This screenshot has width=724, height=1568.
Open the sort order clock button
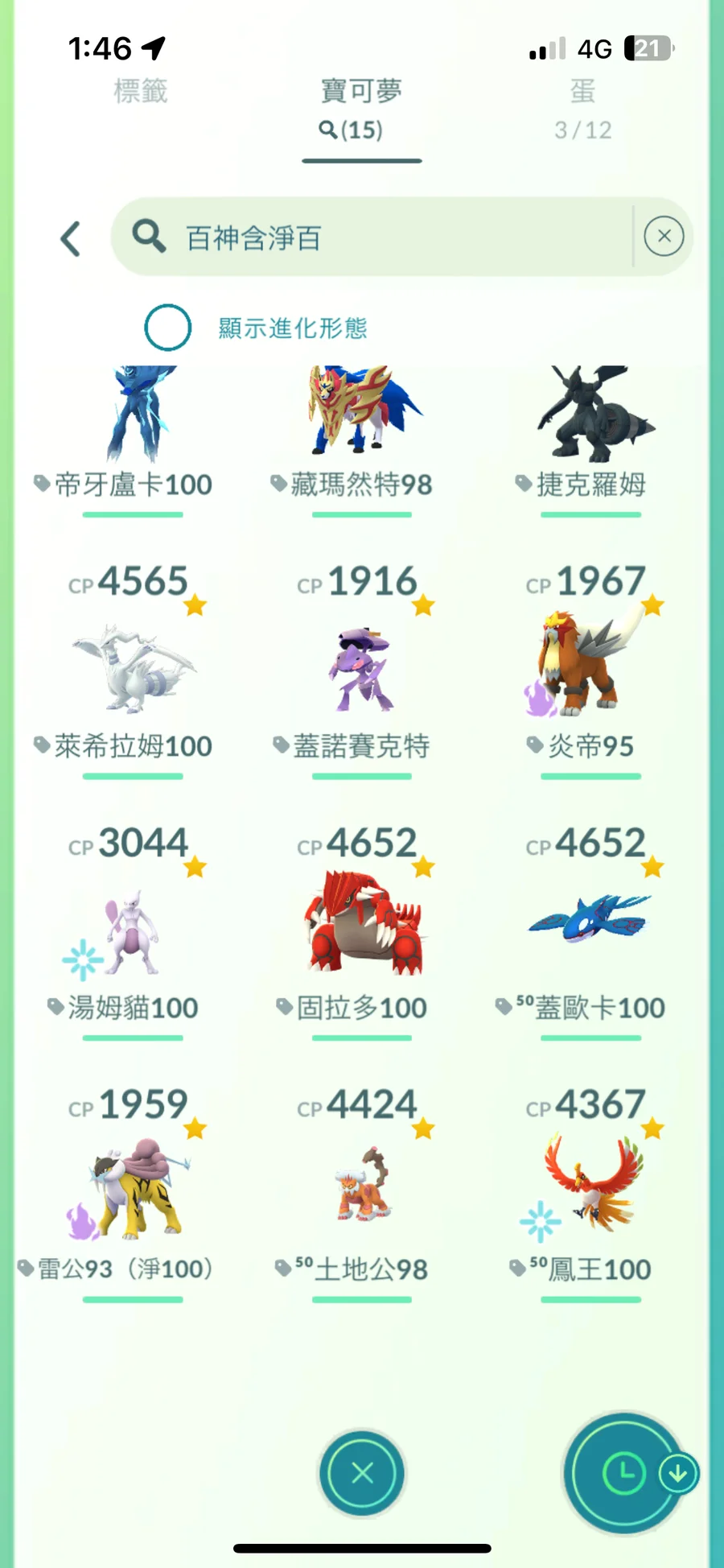[623, 1473]
